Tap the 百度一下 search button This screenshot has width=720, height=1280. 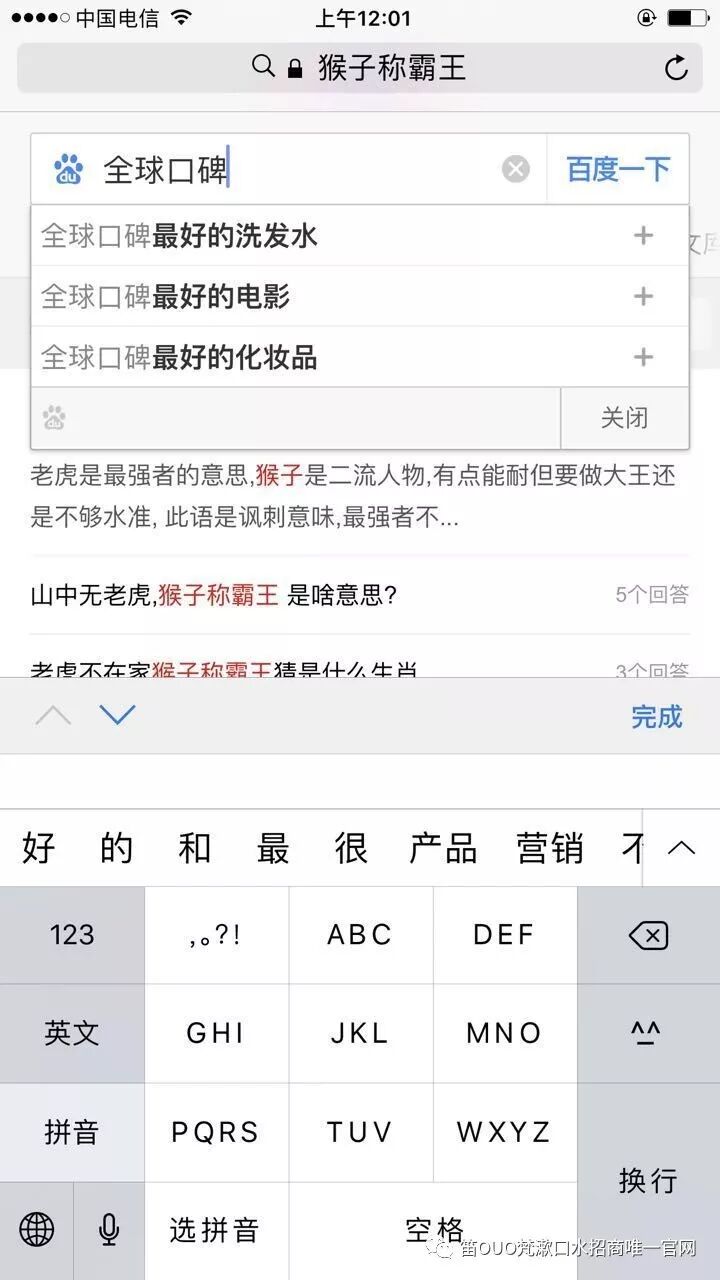pos(618,170)
